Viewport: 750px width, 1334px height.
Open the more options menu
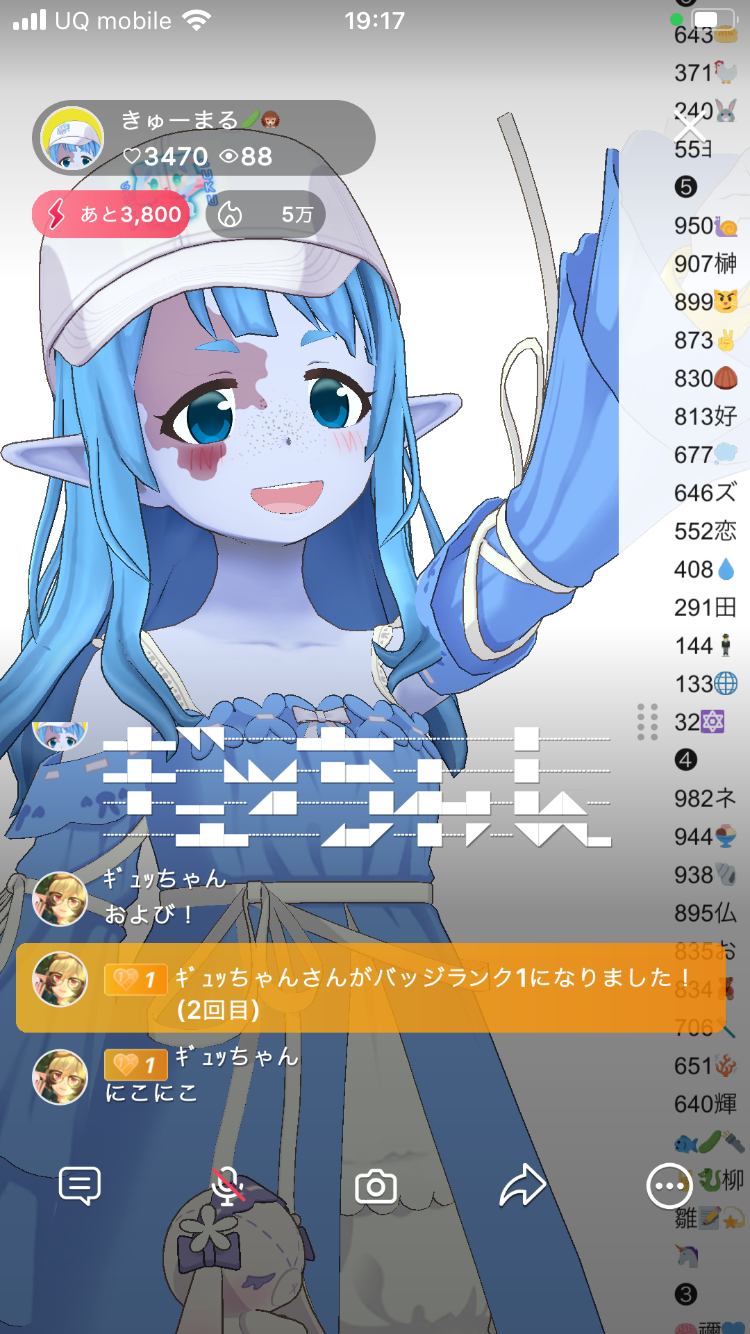[669, 1186]
